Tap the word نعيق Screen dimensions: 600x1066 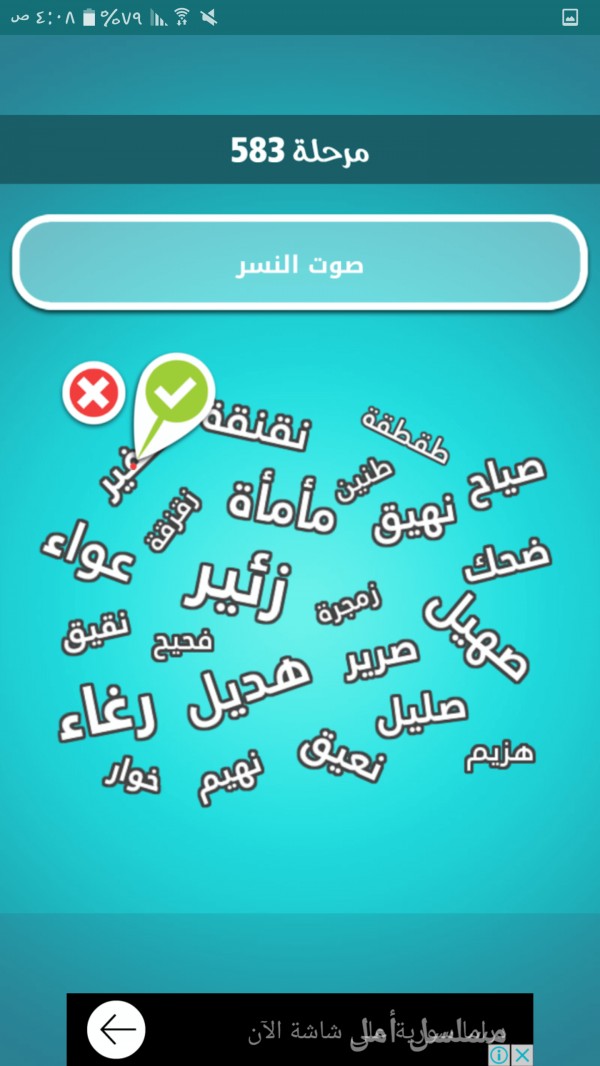(342, 753)
